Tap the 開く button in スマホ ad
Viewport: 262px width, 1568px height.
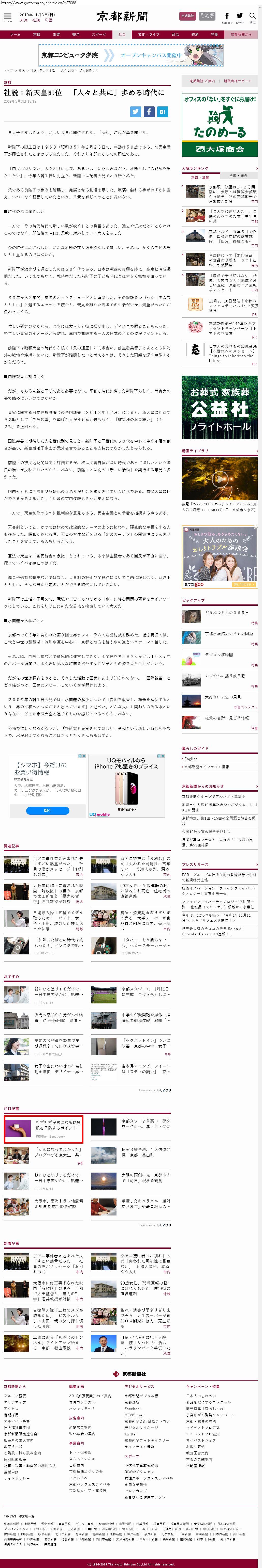pyautogui.click(x=48, y=810)
